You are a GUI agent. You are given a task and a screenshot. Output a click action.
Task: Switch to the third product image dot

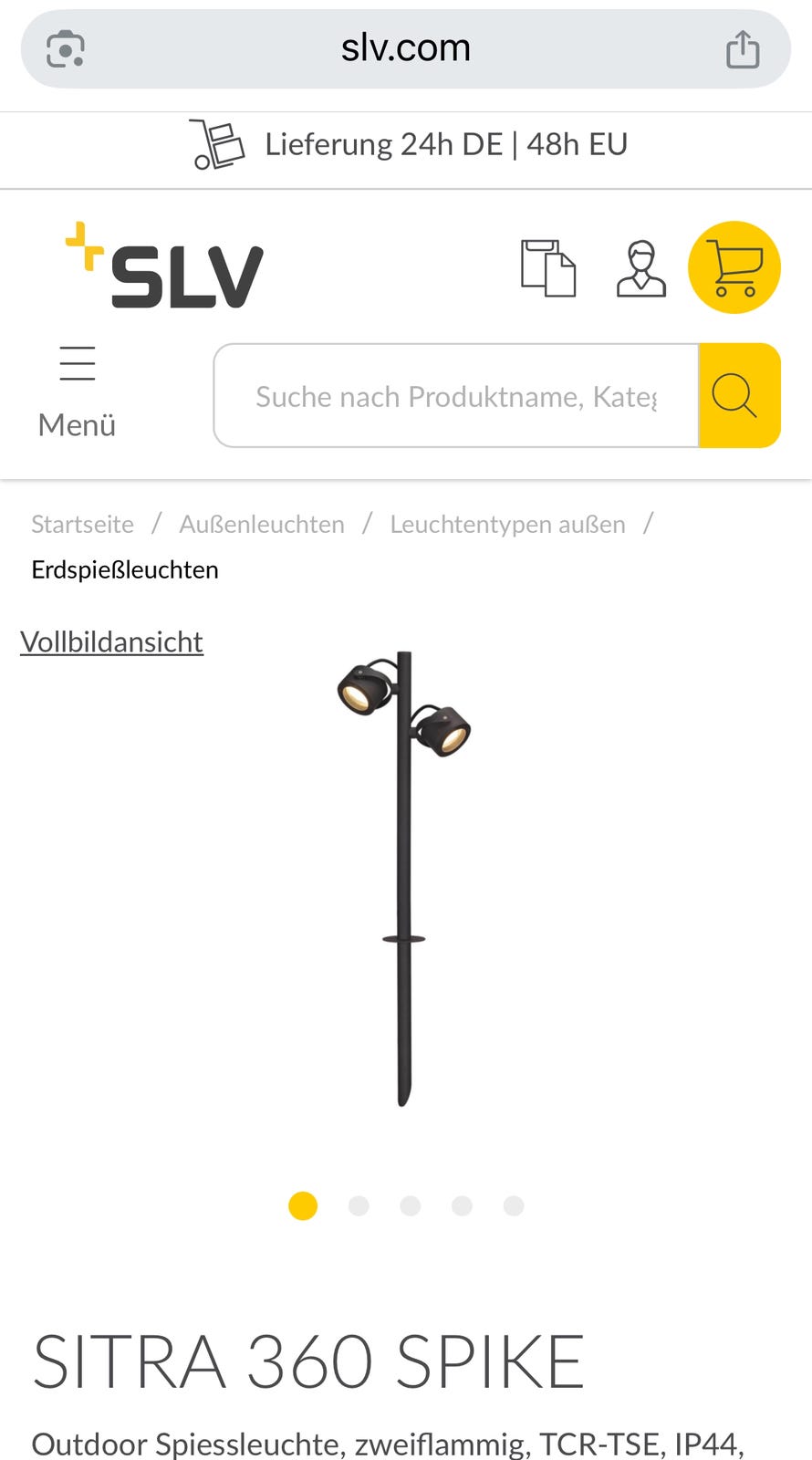[x=410, y=1205]
